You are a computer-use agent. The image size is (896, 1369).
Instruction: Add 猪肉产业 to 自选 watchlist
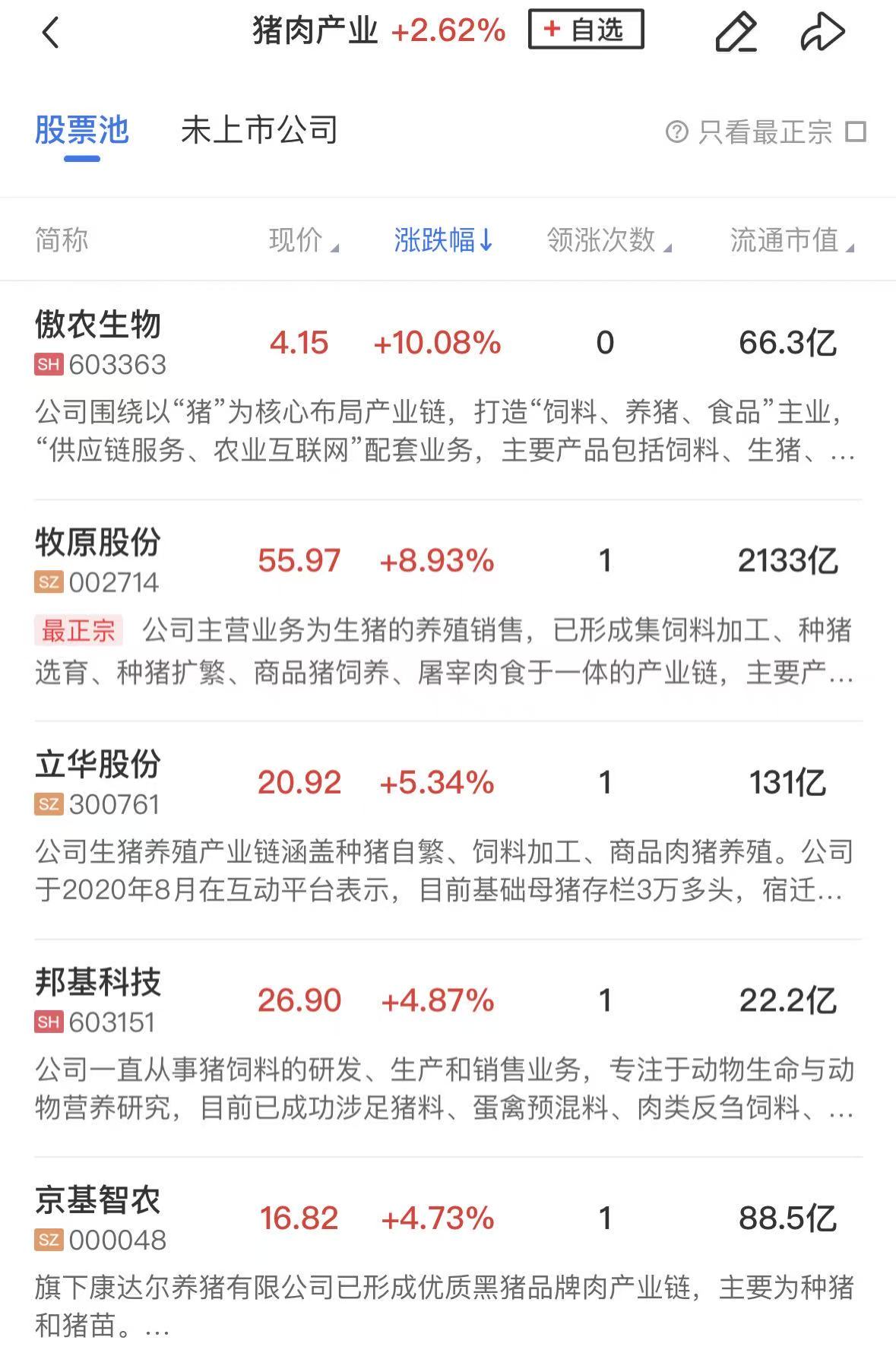pyautogui.click(x=586, y=30)
